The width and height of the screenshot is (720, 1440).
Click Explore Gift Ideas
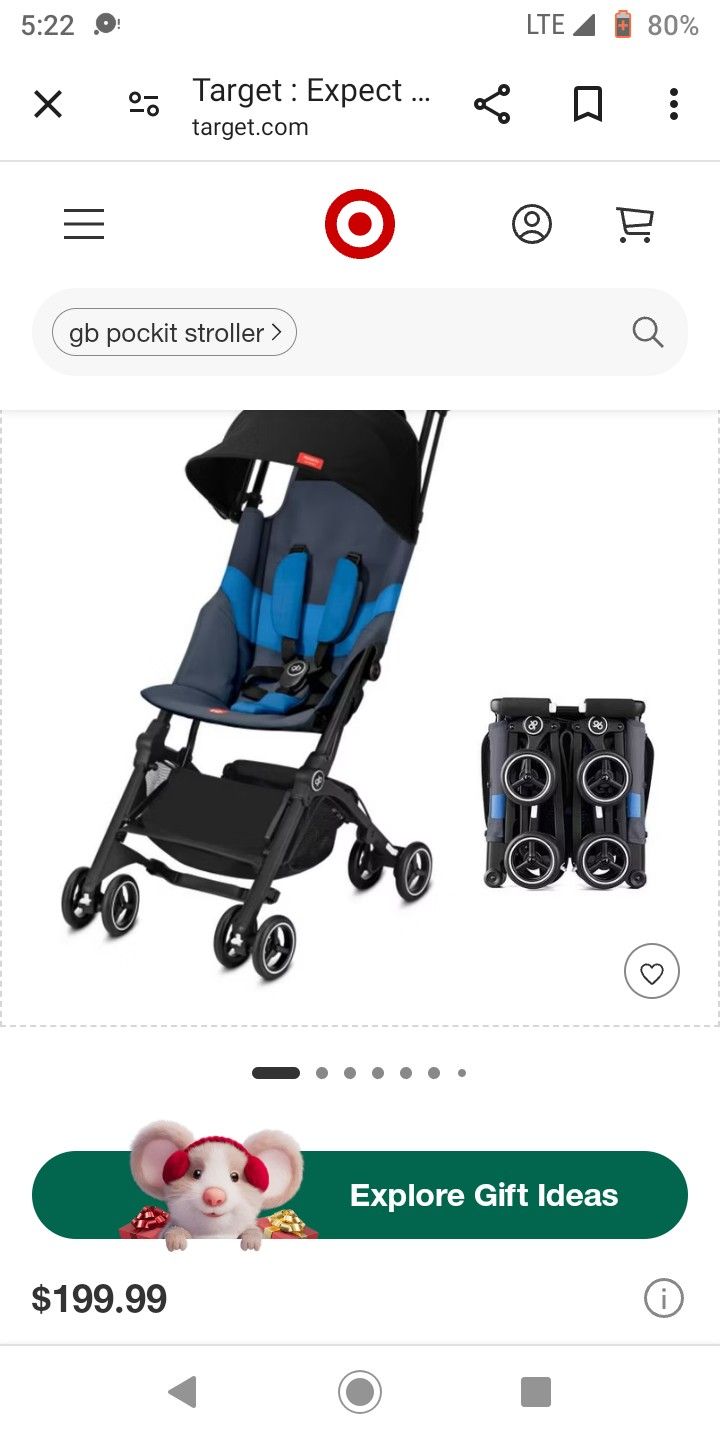[483, 1194]
